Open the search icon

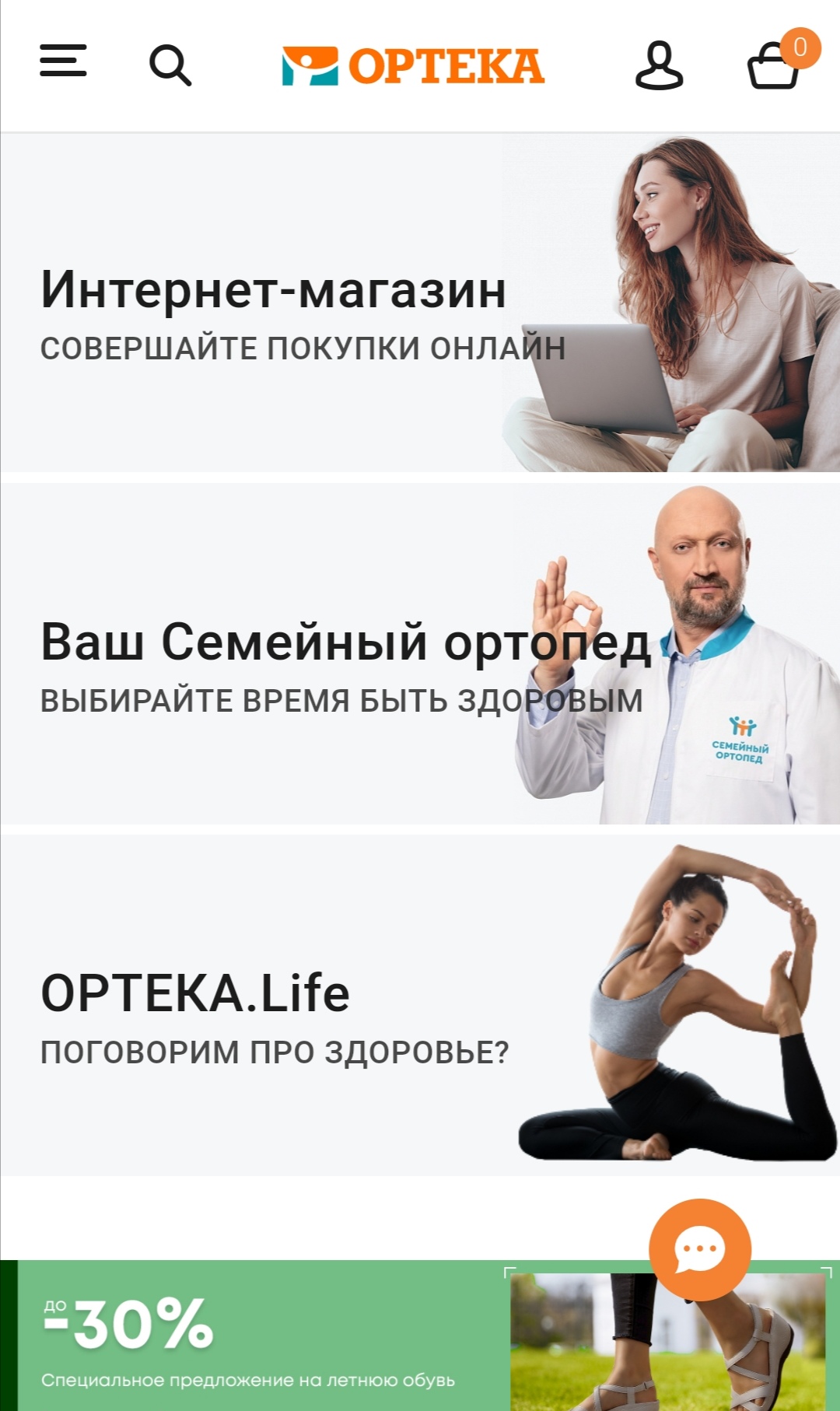170,65
